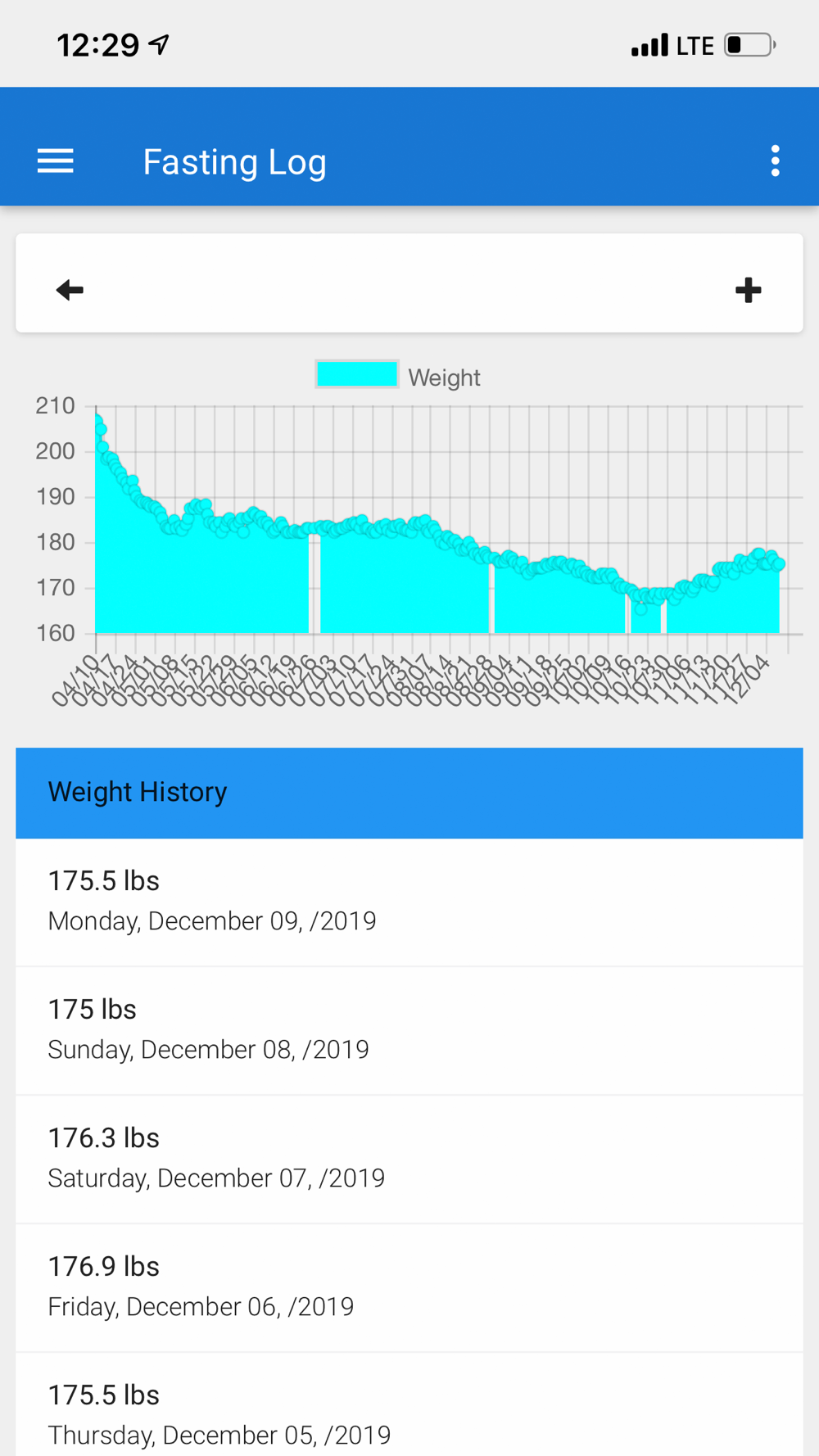Open the Friday, December 06 weight entry
819x1456 pixels.
(409, 1286)
